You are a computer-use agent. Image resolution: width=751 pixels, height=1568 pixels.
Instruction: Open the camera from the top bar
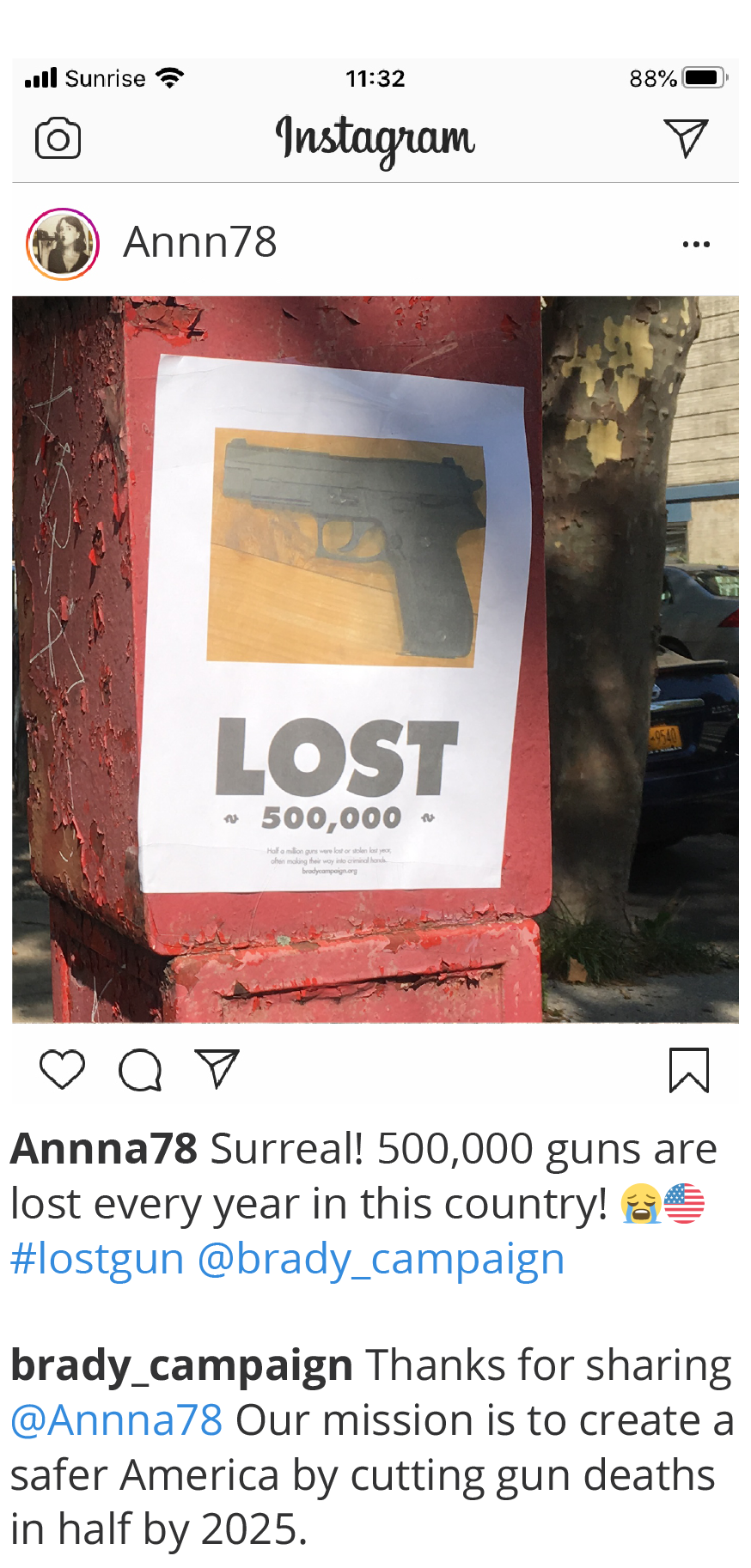58,138
